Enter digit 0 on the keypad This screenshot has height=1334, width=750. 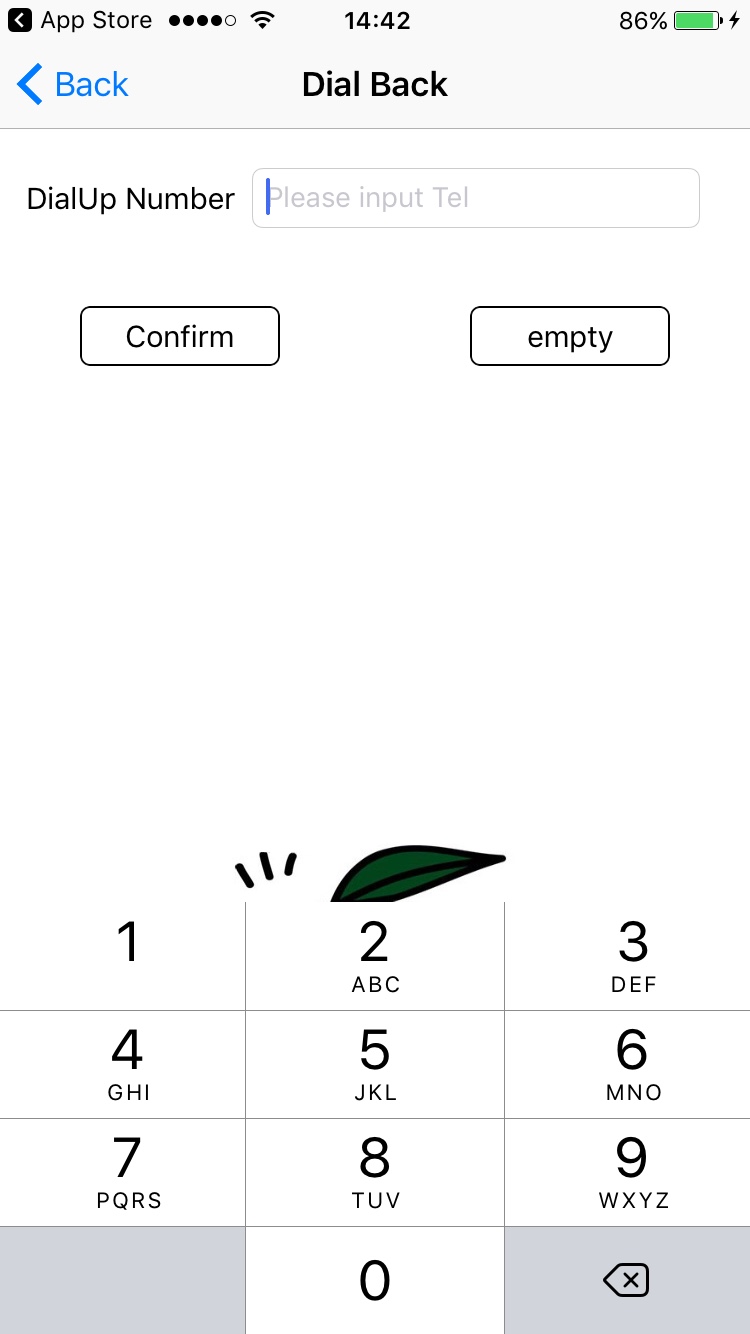375,1280
